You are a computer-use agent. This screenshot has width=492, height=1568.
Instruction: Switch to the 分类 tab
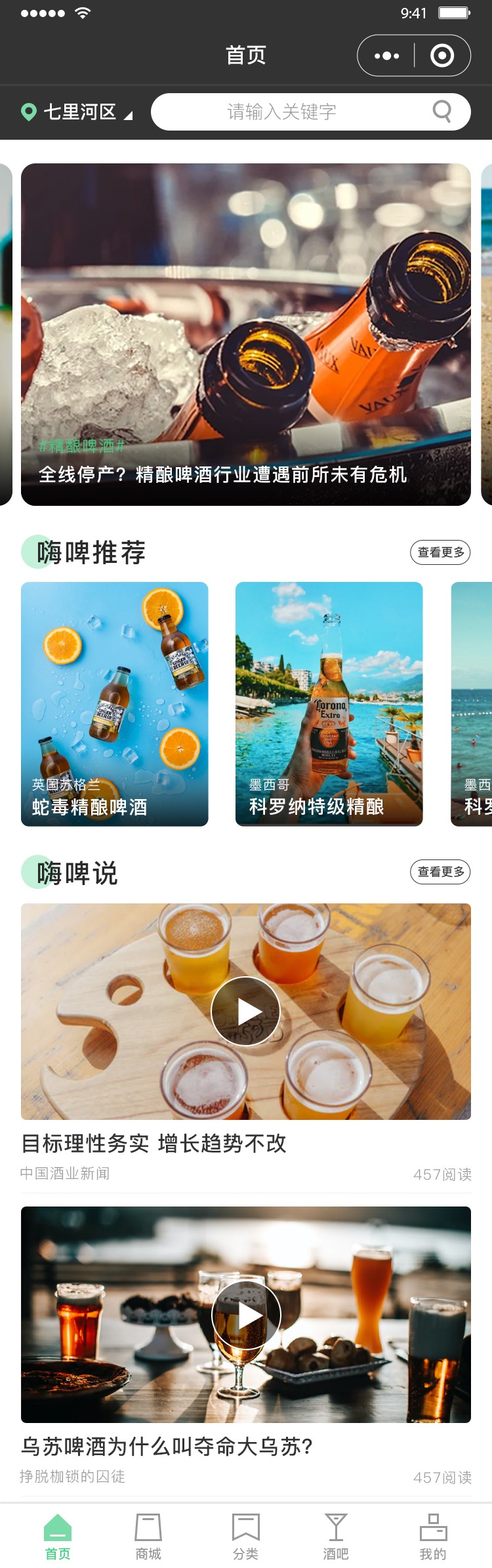(x=246, y=1536)
